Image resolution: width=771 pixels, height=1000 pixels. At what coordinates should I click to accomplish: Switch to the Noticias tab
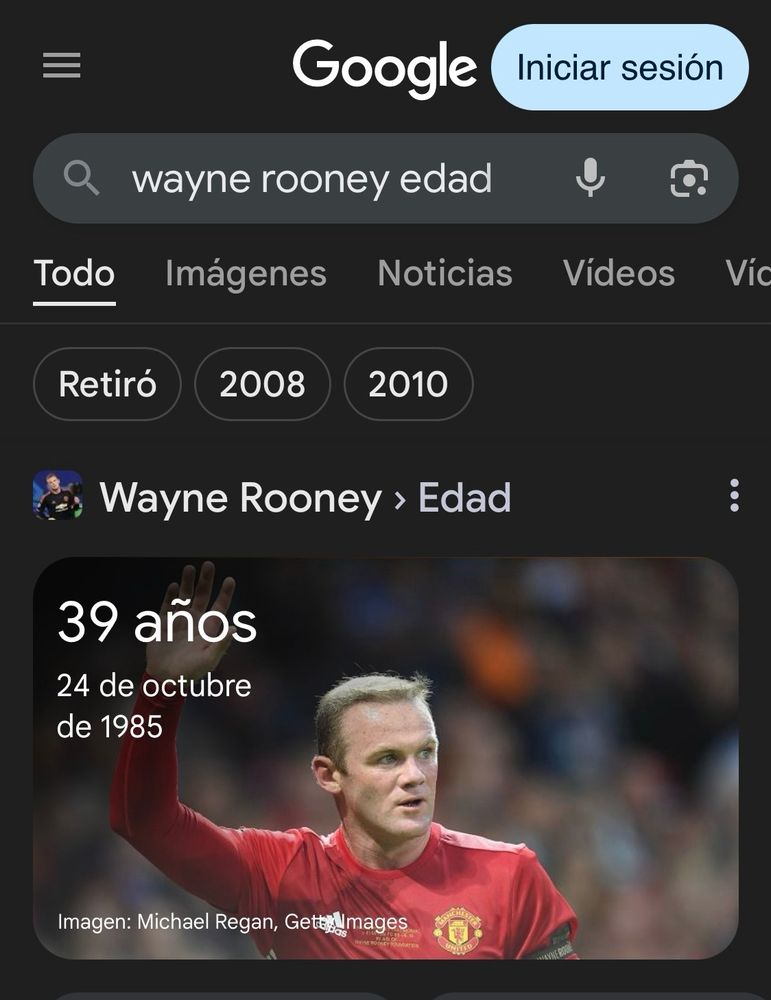[x=445, y=274]
